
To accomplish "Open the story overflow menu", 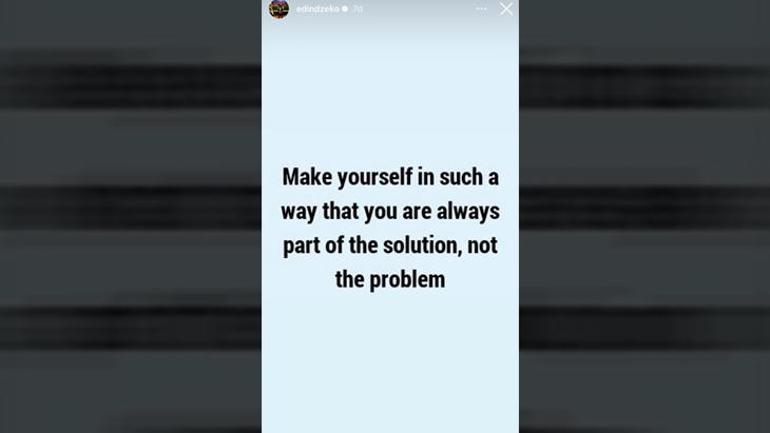I will click(x=481, y=9).
